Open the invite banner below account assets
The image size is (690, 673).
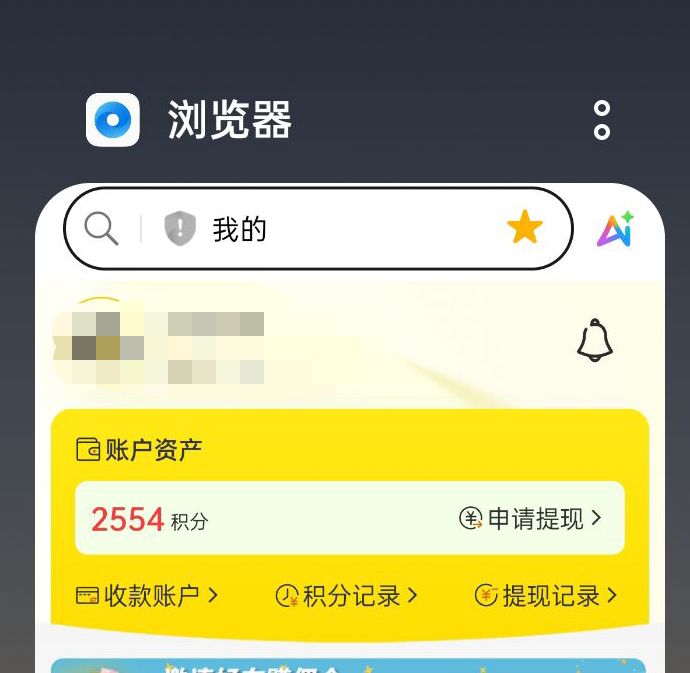pyautogui.click(x=348, y=665)
